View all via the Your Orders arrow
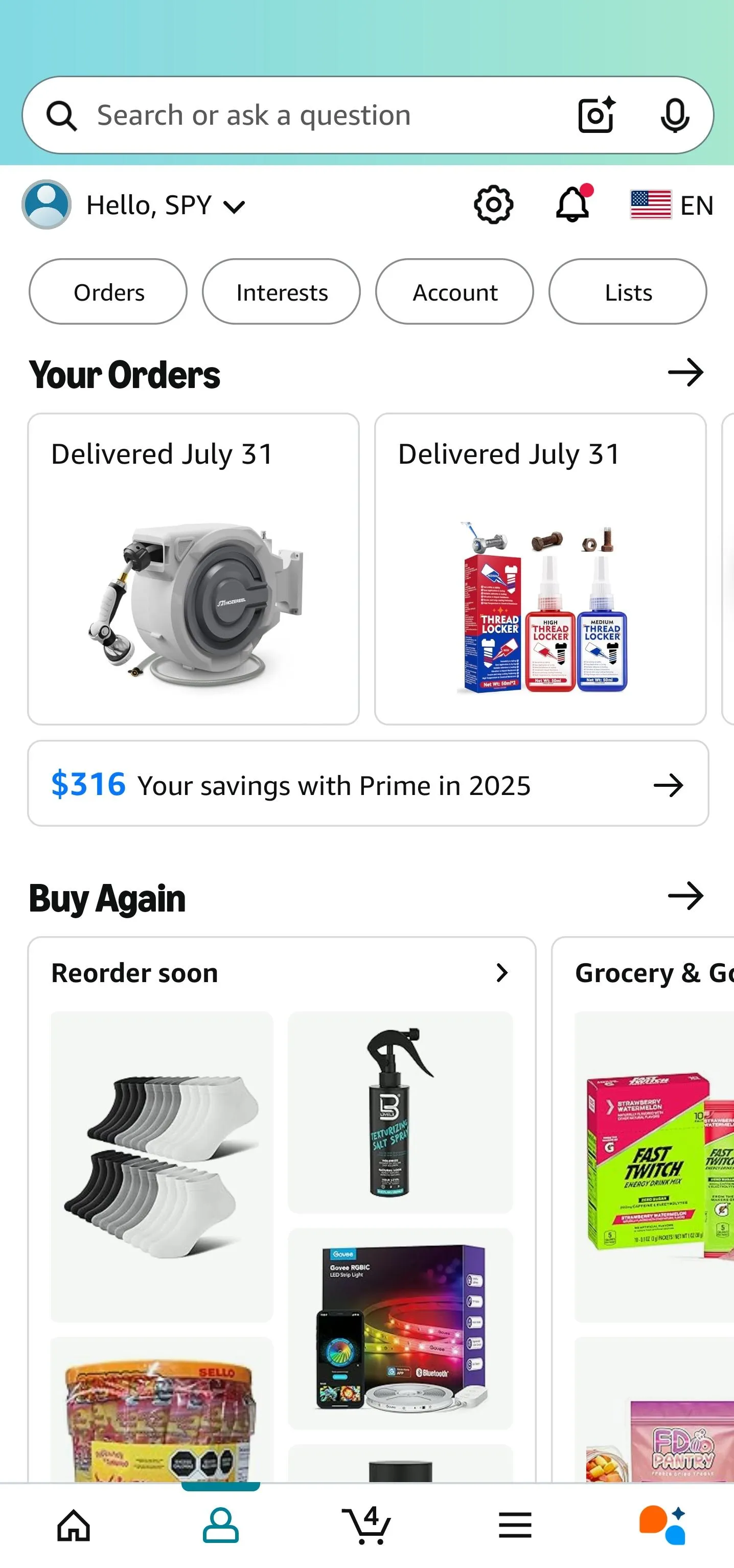 (x=685, y=373)
